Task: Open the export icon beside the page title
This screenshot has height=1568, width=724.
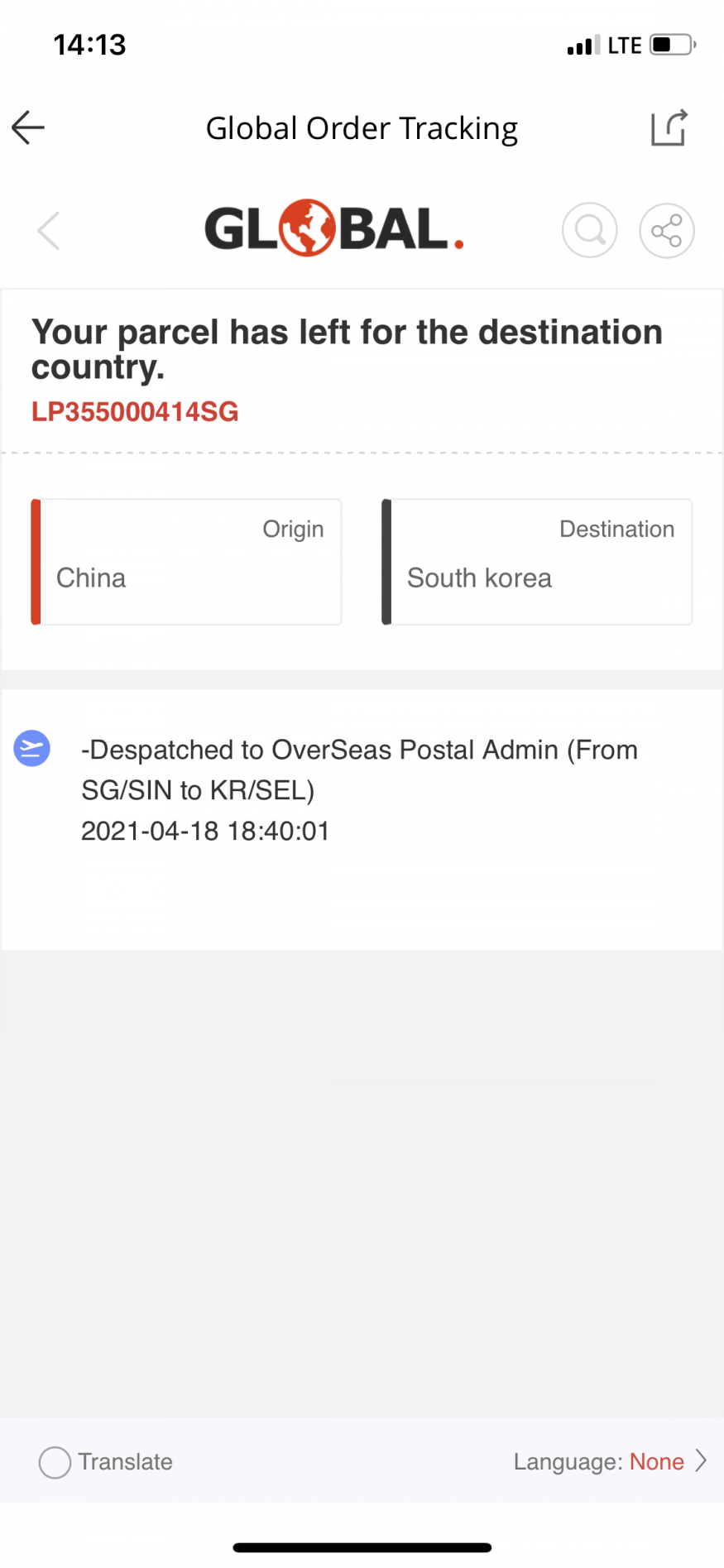Action: click(669, 127)
